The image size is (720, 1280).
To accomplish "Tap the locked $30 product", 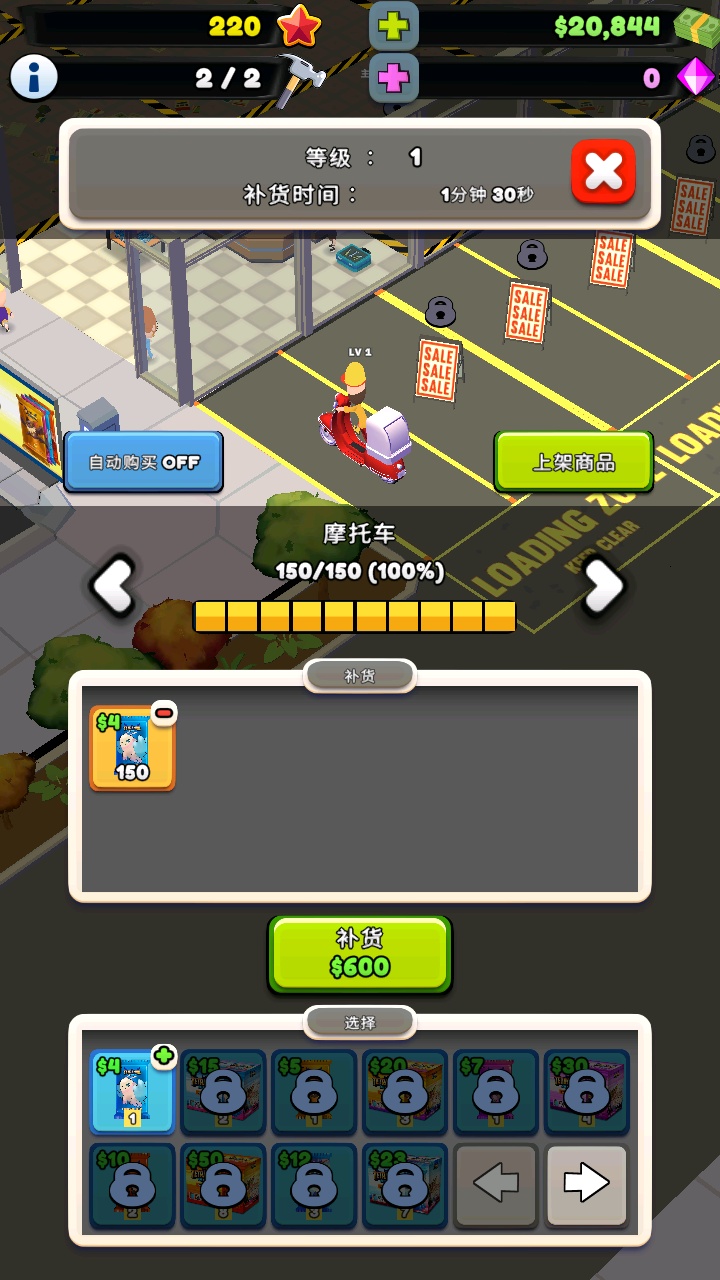I will click(x=586, y=1092).
